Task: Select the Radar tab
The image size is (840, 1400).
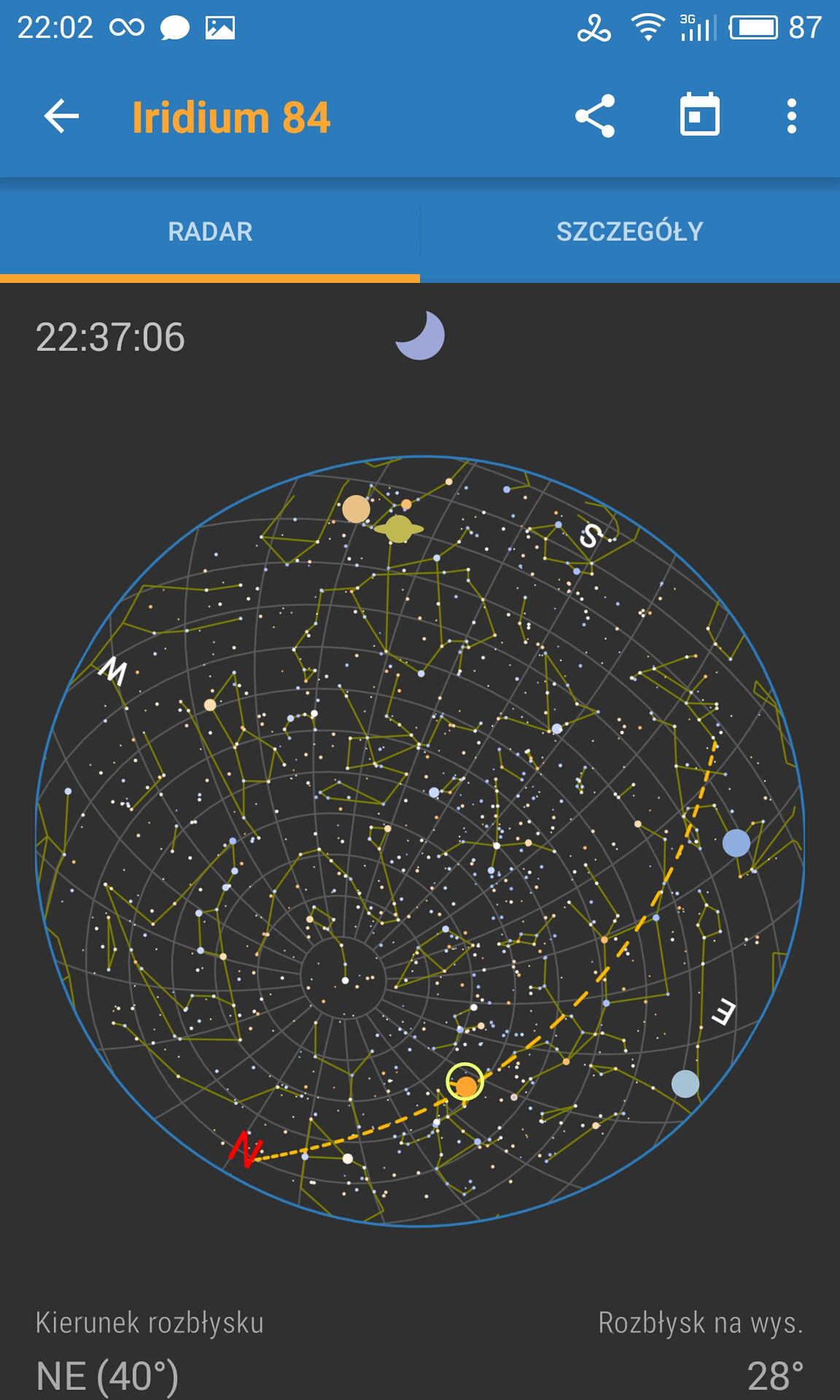Action: click(210, 232)
